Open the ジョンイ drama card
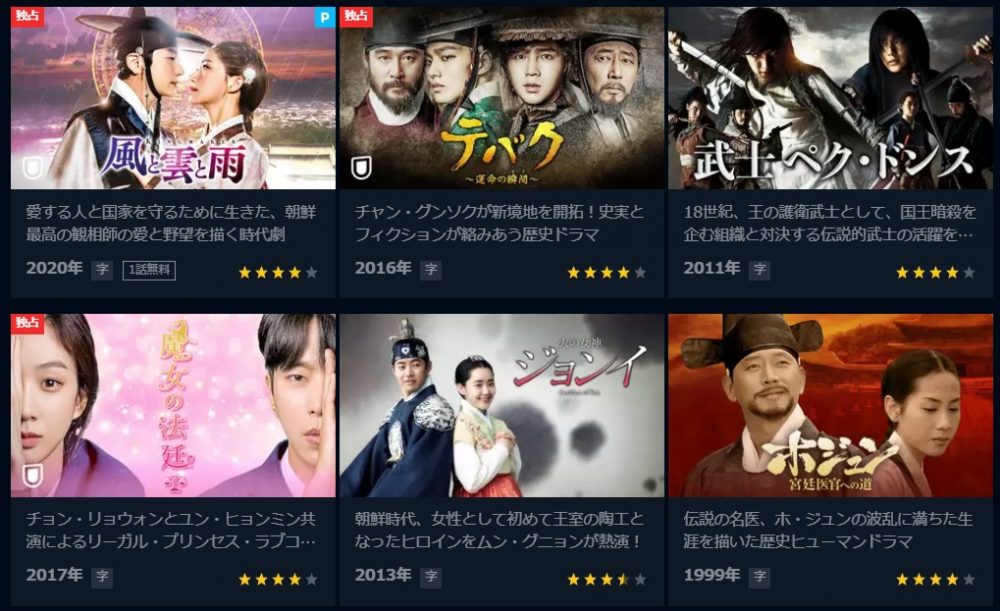This screenshot has width=1000, height=611. 501,405
